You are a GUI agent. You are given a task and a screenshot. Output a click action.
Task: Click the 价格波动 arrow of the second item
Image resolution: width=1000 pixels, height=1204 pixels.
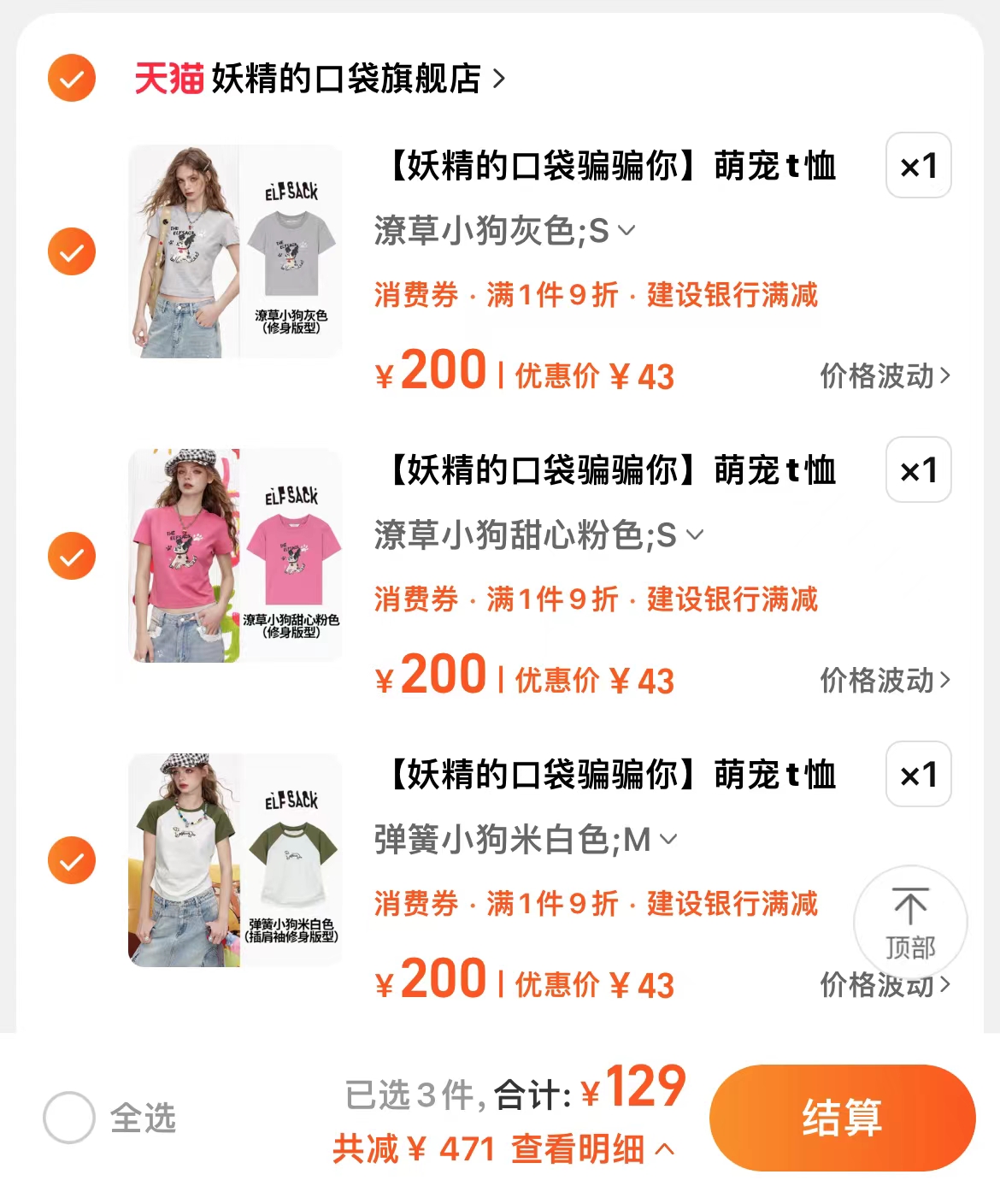(x=944, y=682)
